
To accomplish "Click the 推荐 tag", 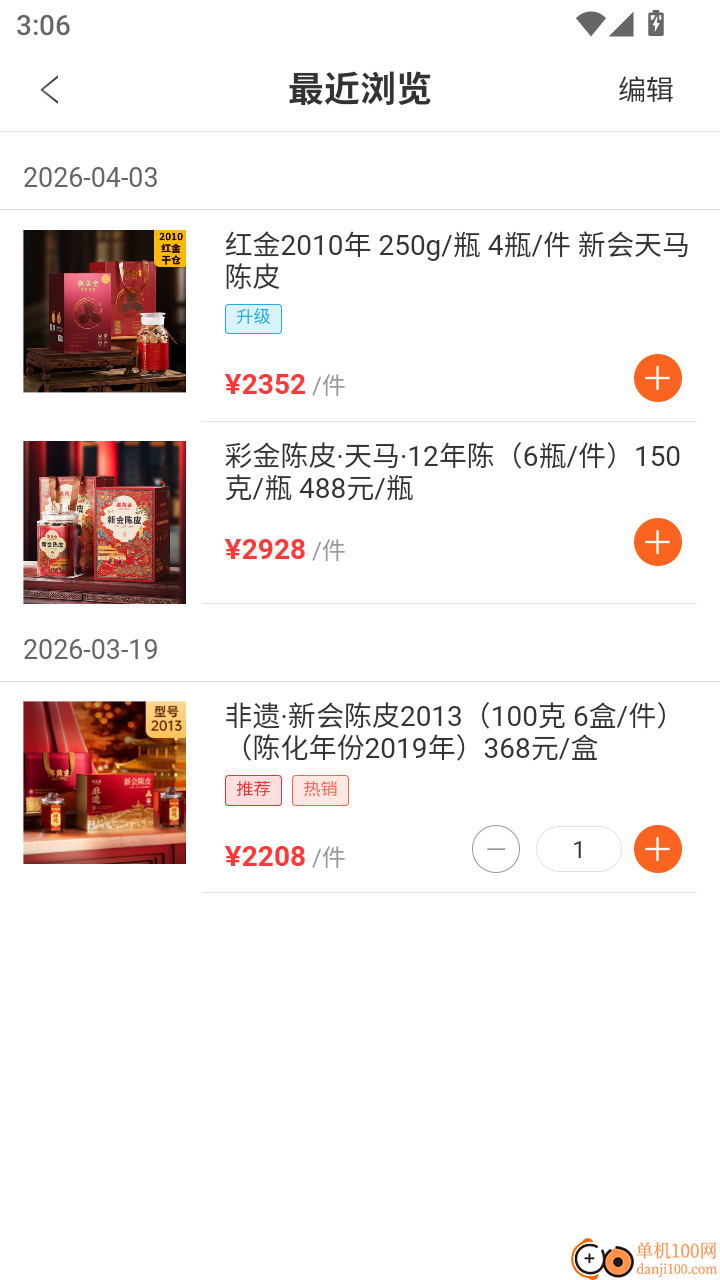I will coord(253,790).
